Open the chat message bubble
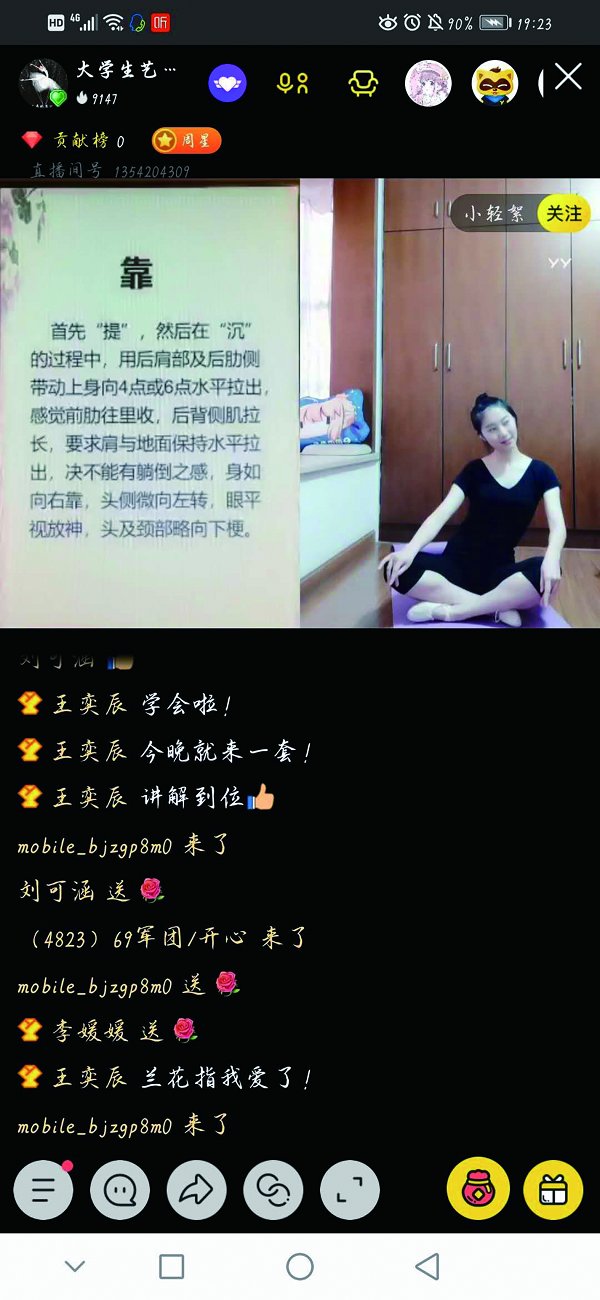The image size is (600, 1300). coord(120,1190)
